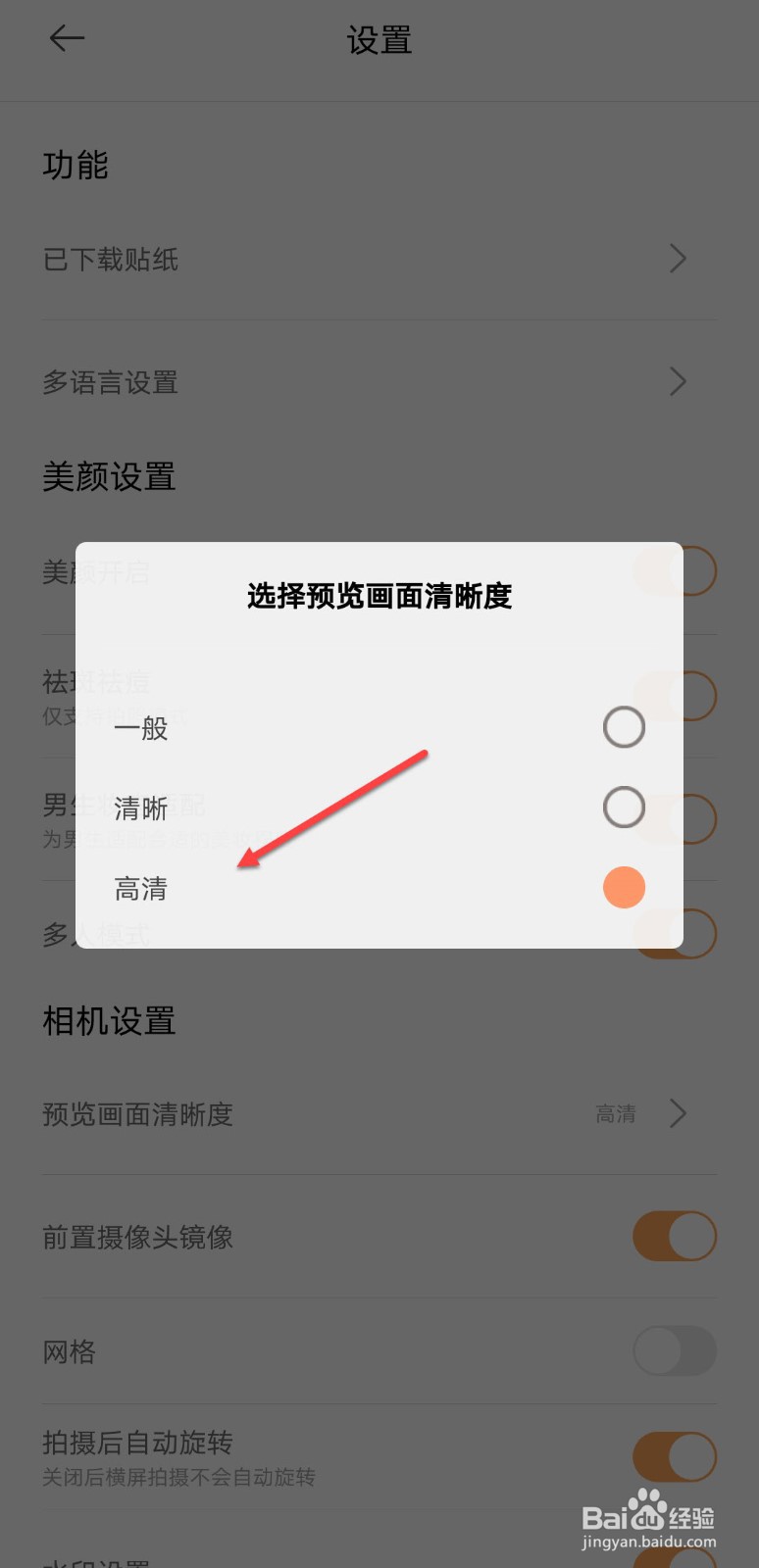Select the 一般 clarity radio button
This screenshot has width=759, height=1568.
coord(624,728)
